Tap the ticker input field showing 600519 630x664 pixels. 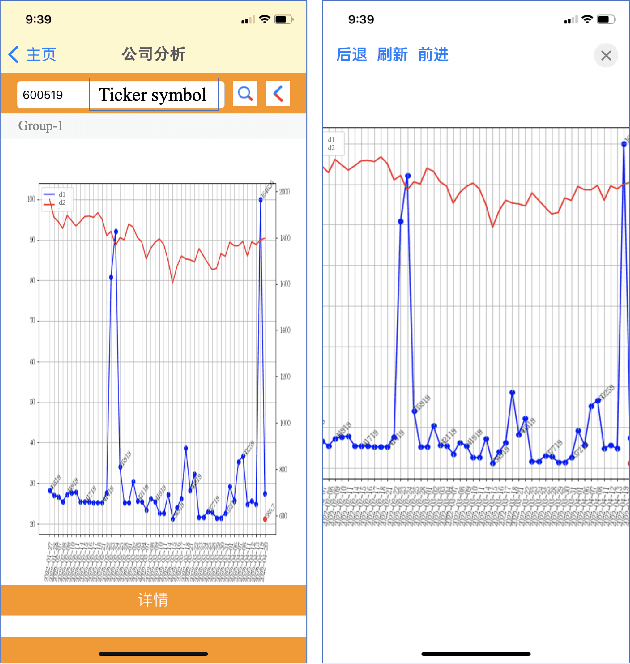click(52, 95)
